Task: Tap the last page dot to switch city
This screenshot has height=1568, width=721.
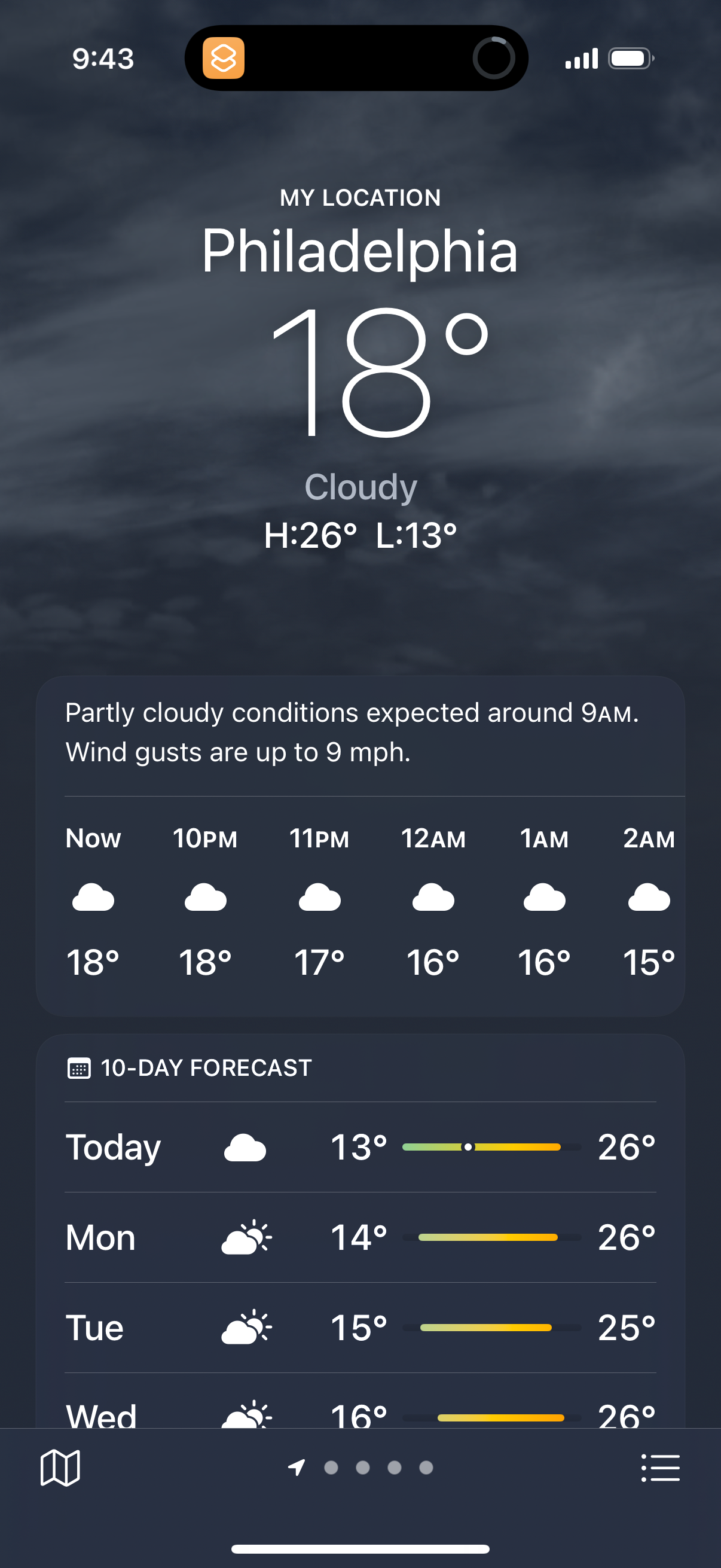Action: (x=426, y=1468)
